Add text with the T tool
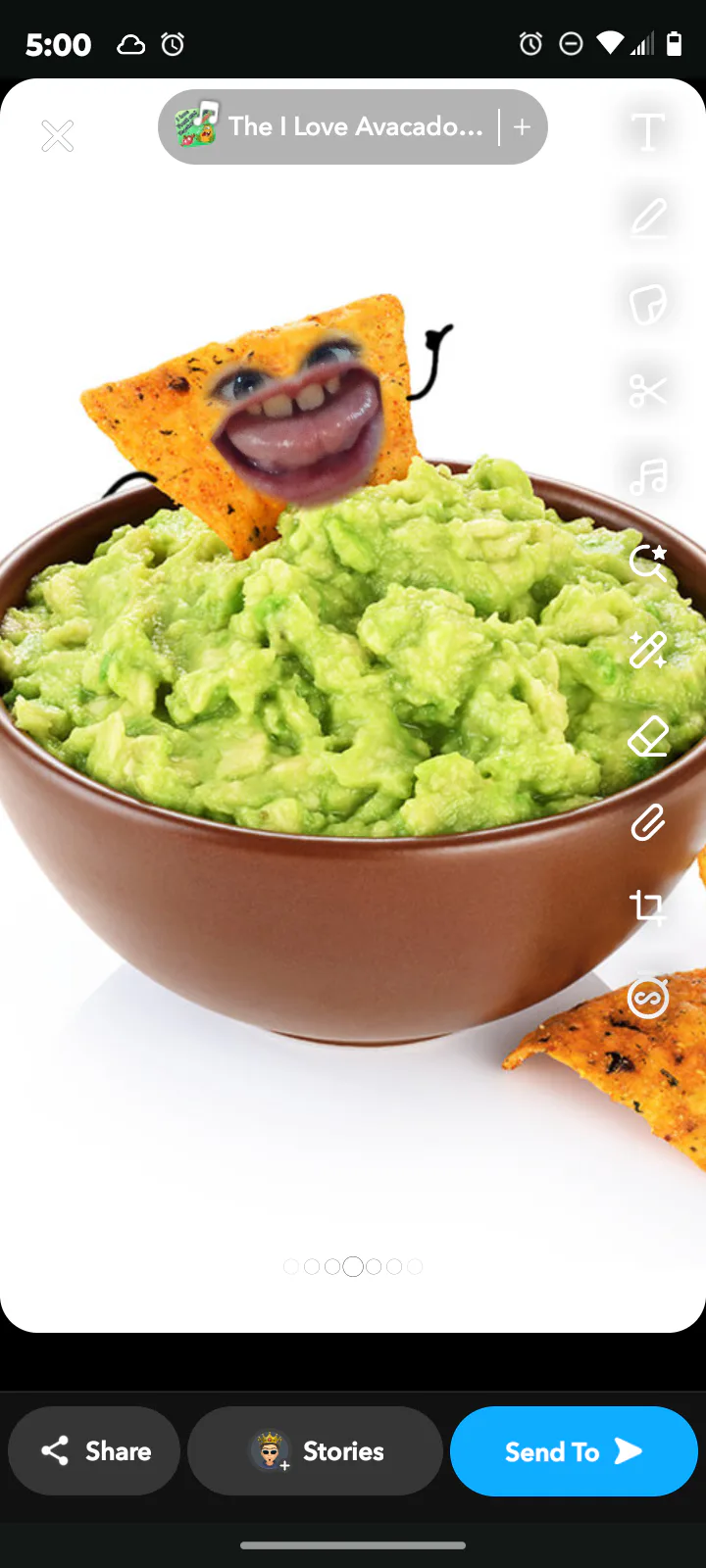The height and width of the screenshot is (1568, 706). [648, 130]
